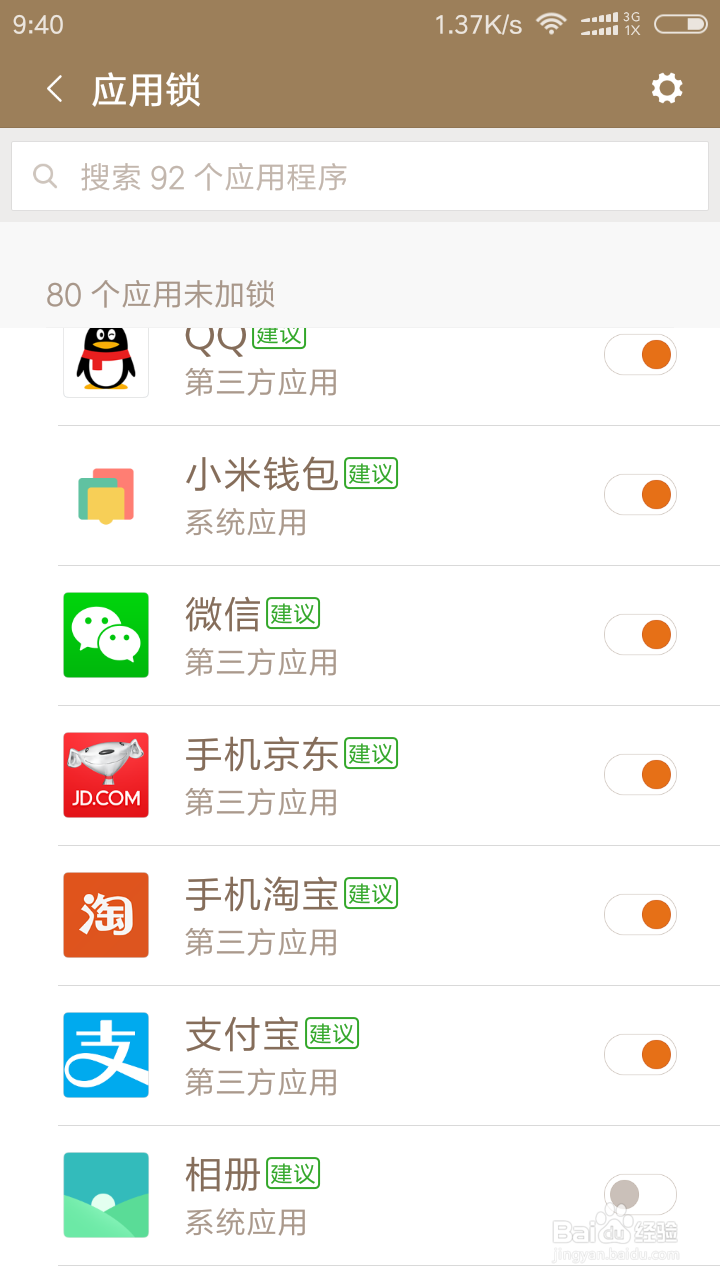Viewport: 720px width, 1280px height.
Task: Turn off the lock switch for 支付宝
Action: tap(640, 1055)
